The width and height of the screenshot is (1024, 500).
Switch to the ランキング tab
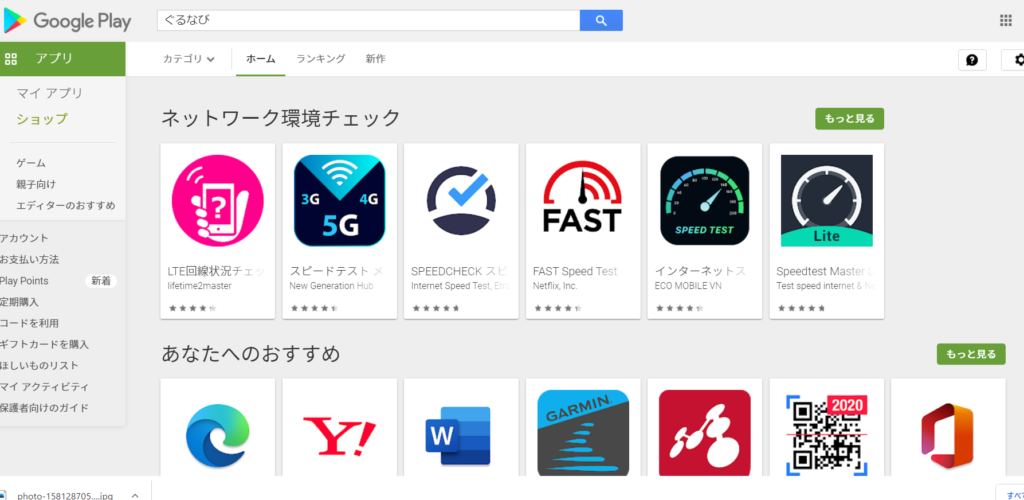(320, 59)
